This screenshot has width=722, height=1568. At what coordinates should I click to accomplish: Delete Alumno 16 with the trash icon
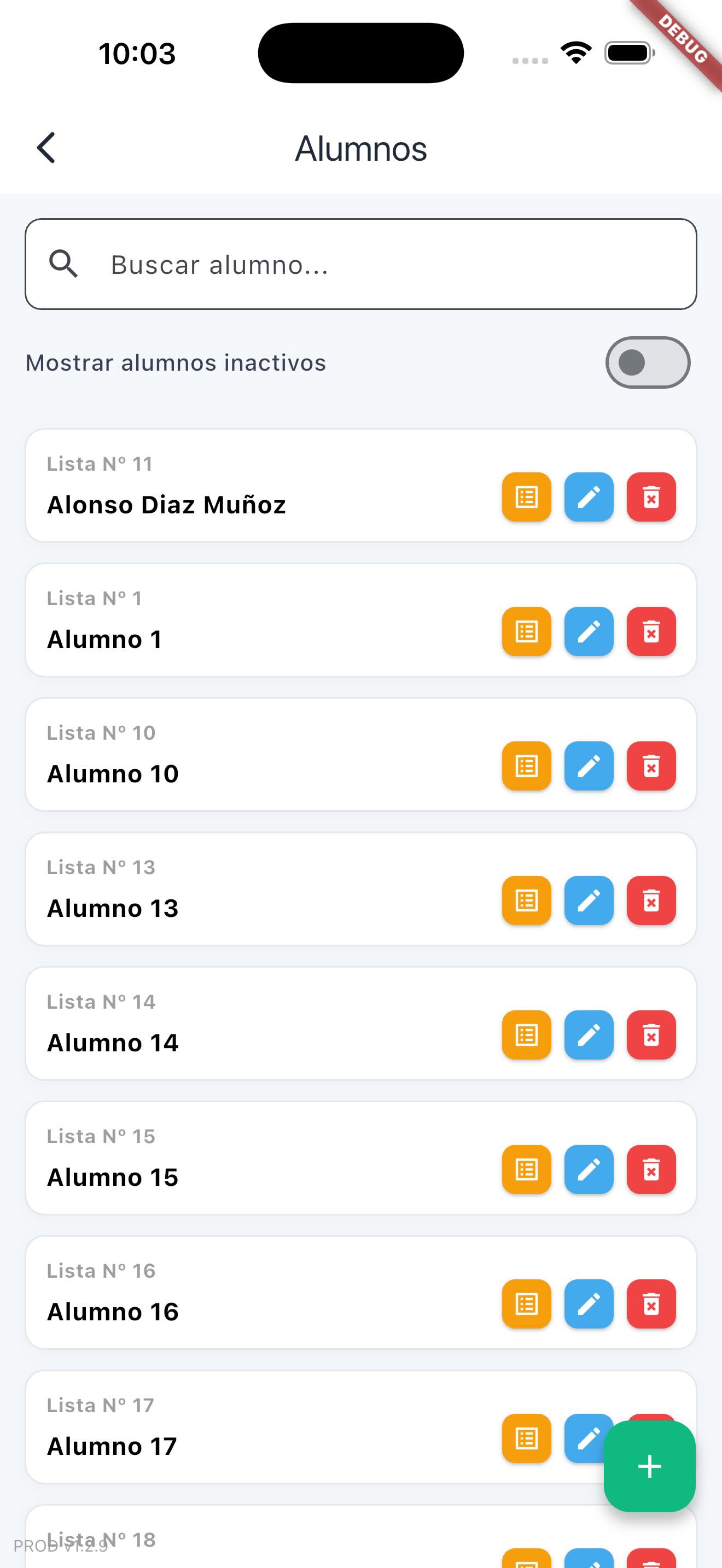(651, 1305)
